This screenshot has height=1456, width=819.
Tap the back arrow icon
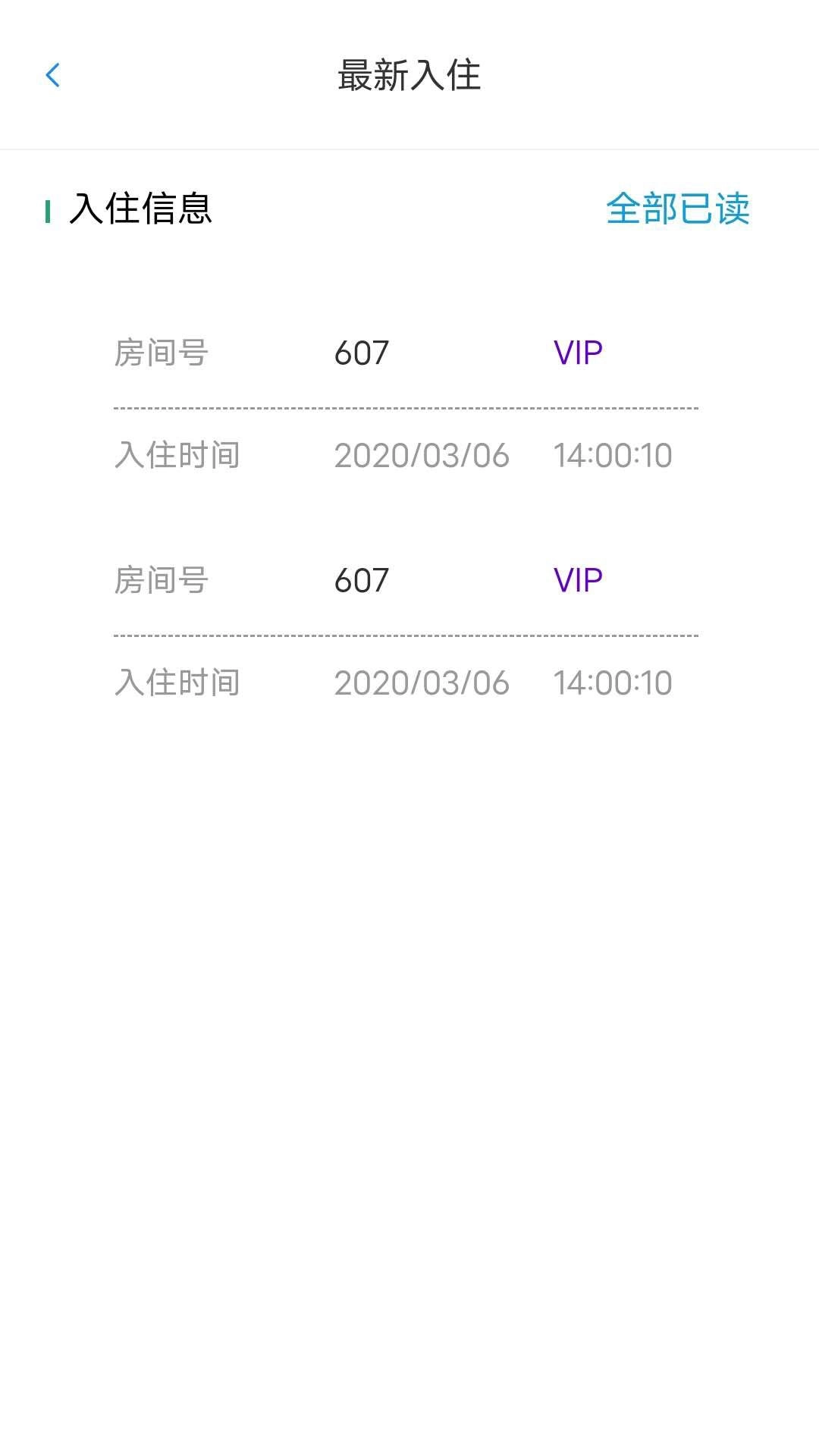coord(54,75)
